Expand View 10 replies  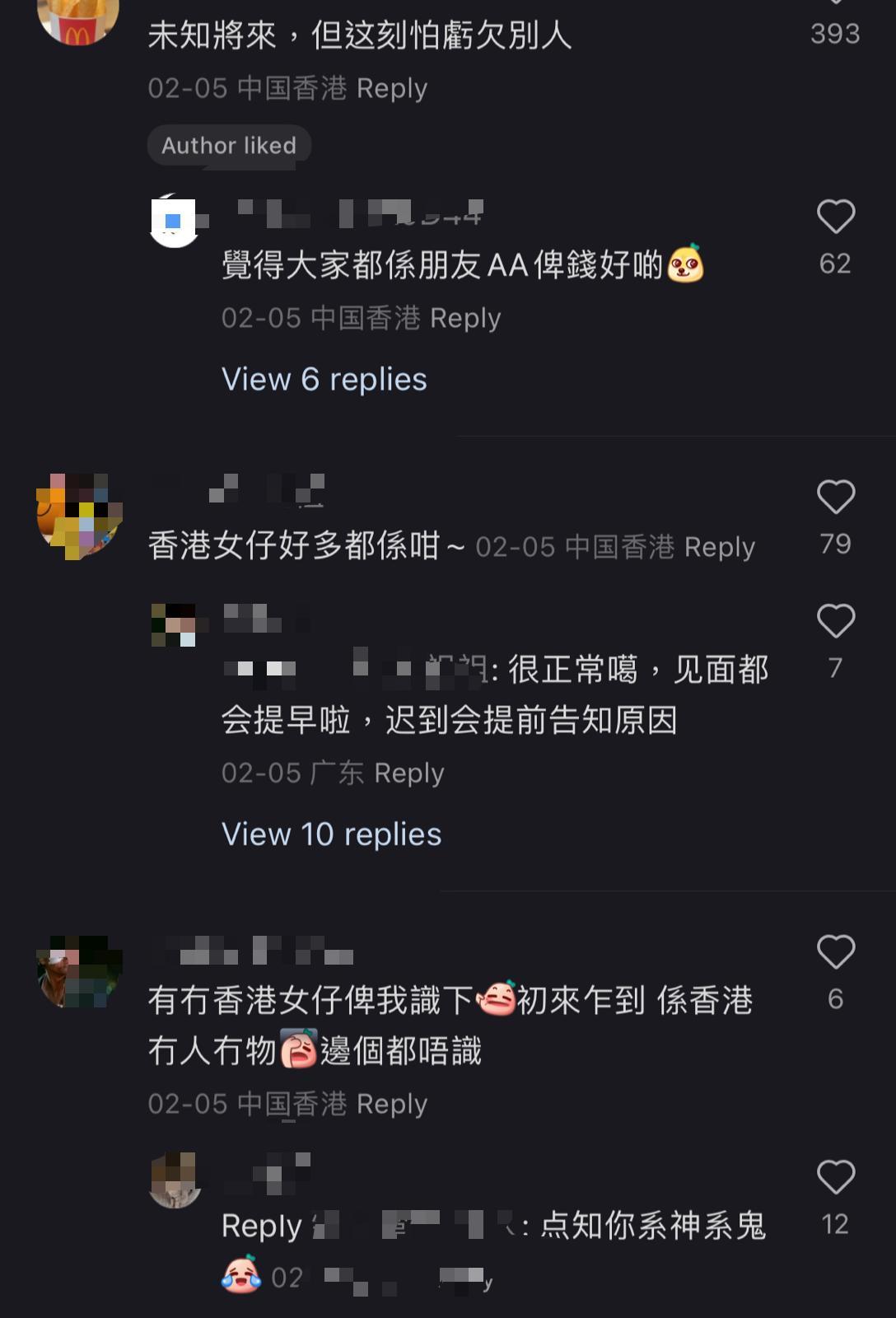331,834
